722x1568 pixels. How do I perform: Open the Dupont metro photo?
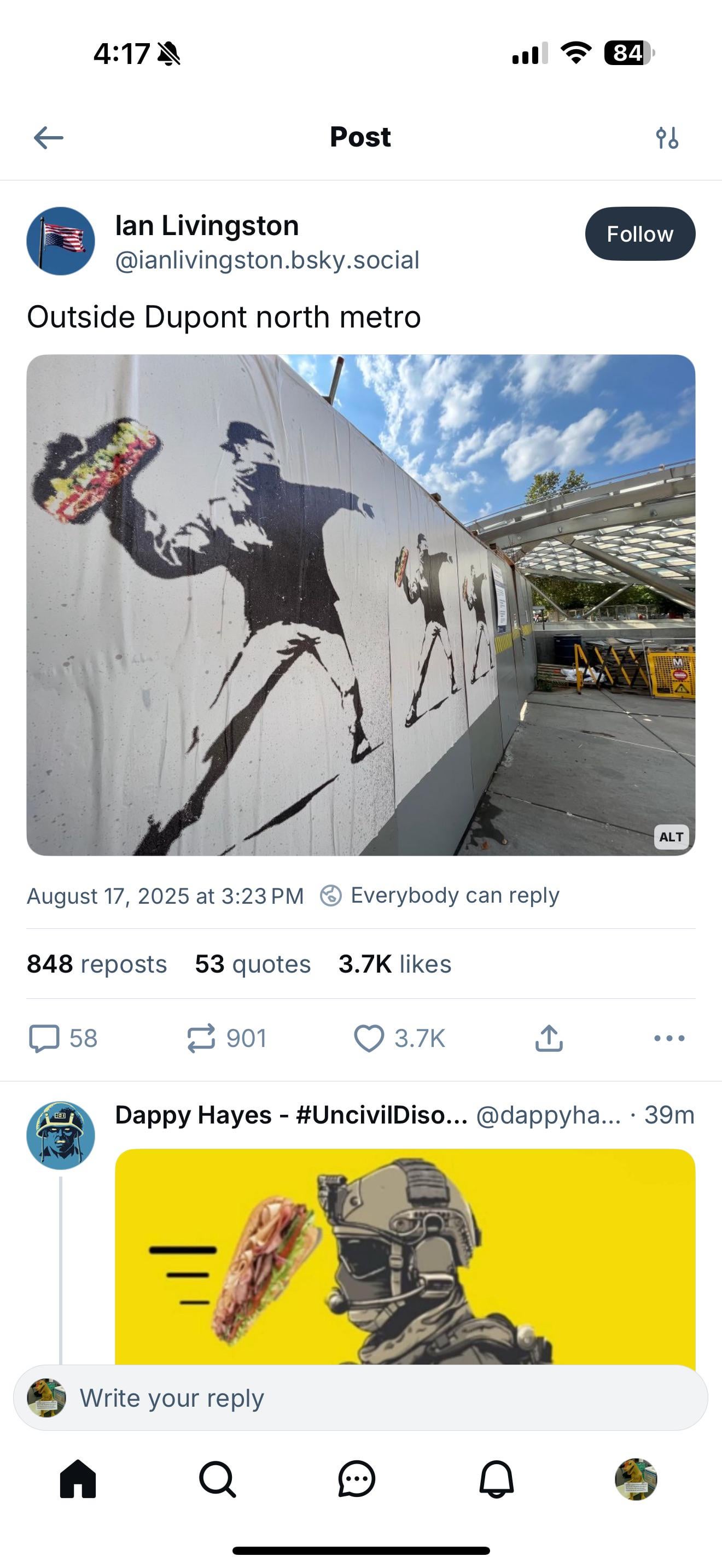[x=360, y=605]
